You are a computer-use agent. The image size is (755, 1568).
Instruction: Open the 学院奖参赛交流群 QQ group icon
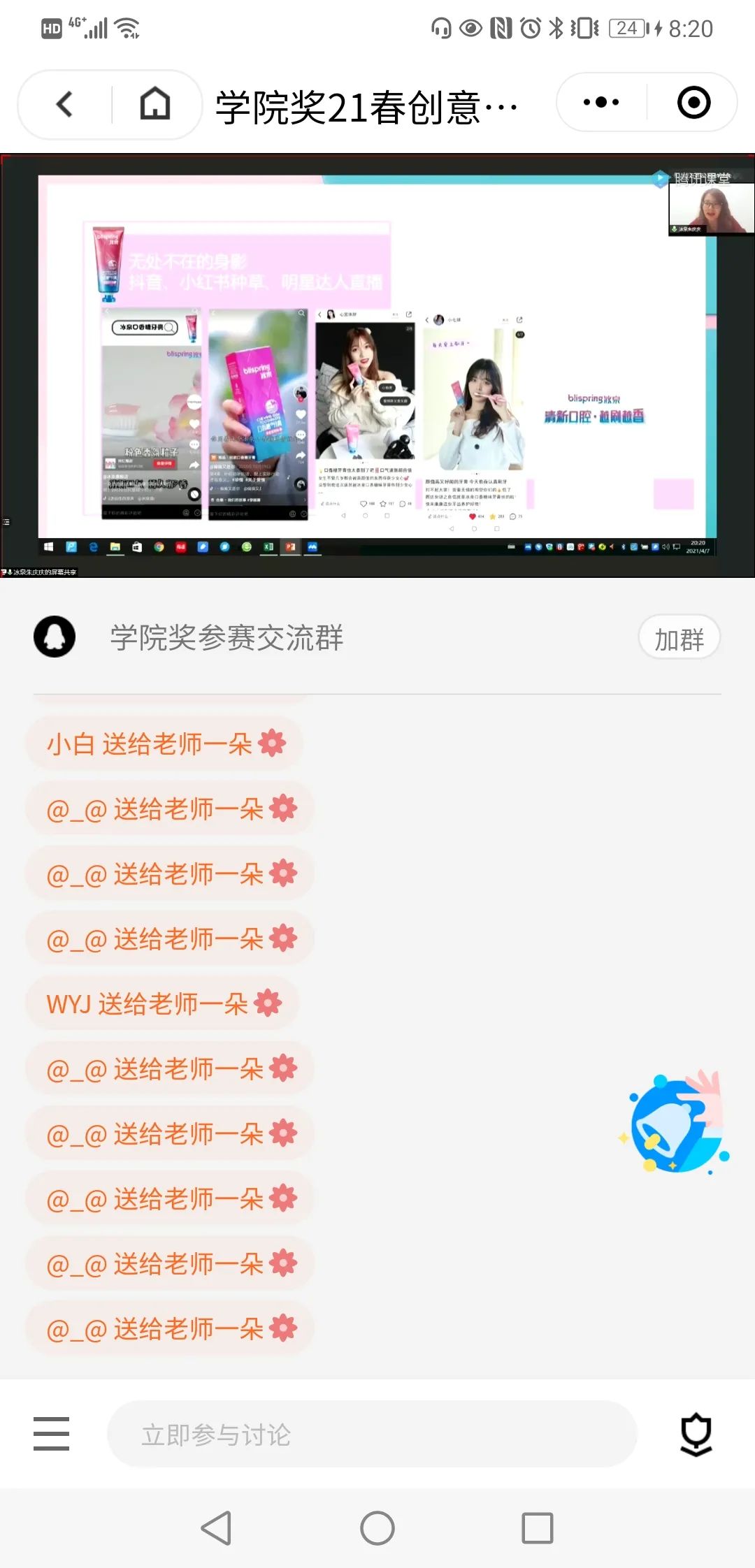click(x=55, y=637)
